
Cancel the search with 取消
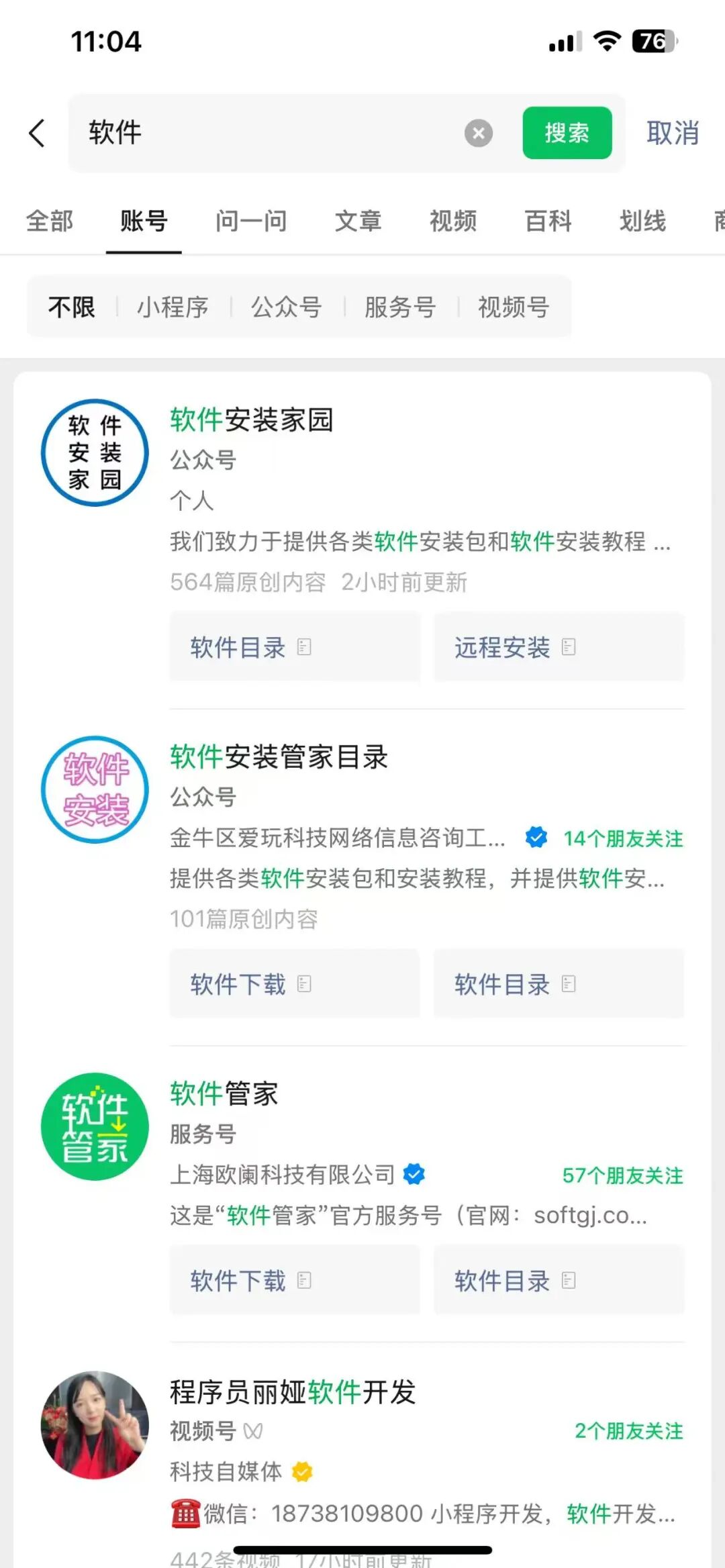point(672,133)
